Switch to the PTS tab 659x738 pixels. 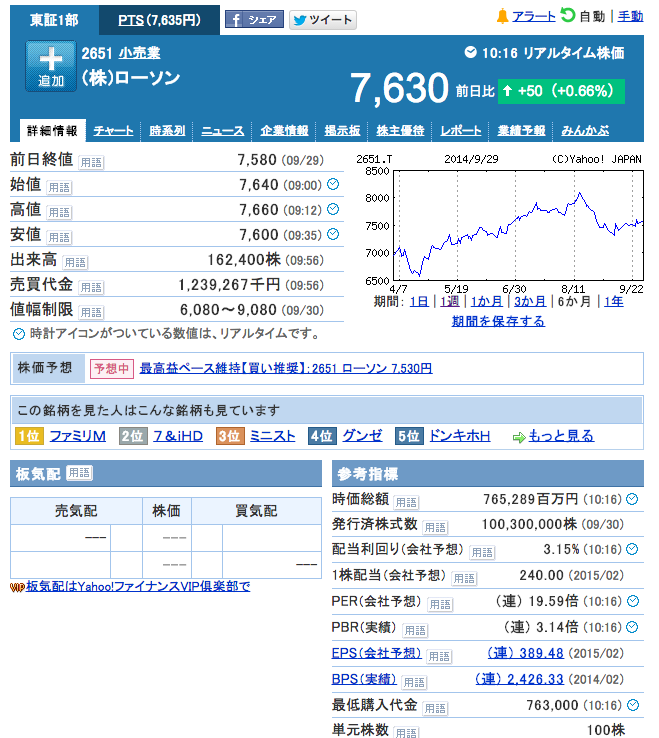coord(159,20)
